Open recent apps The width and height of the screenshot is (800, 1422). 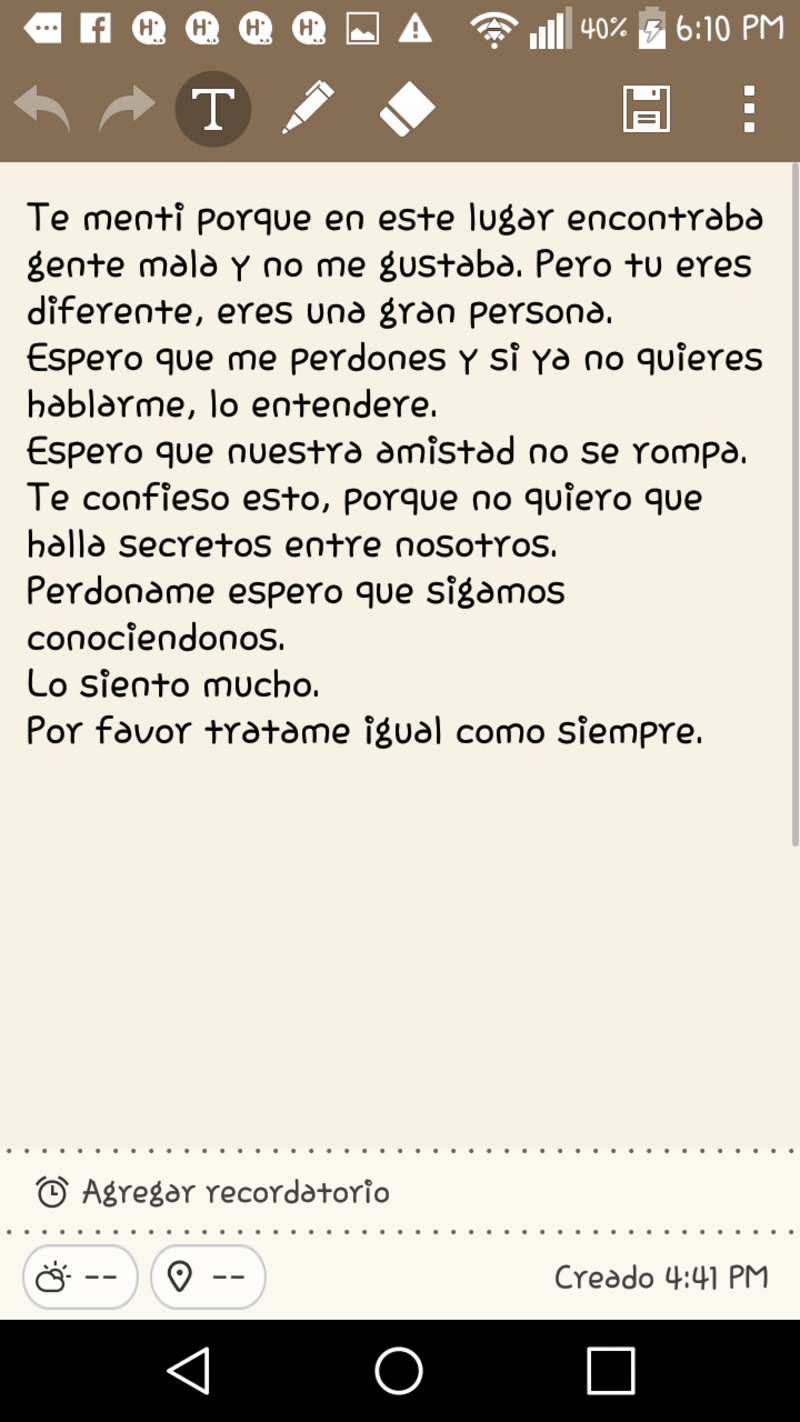click(610, 1370)
